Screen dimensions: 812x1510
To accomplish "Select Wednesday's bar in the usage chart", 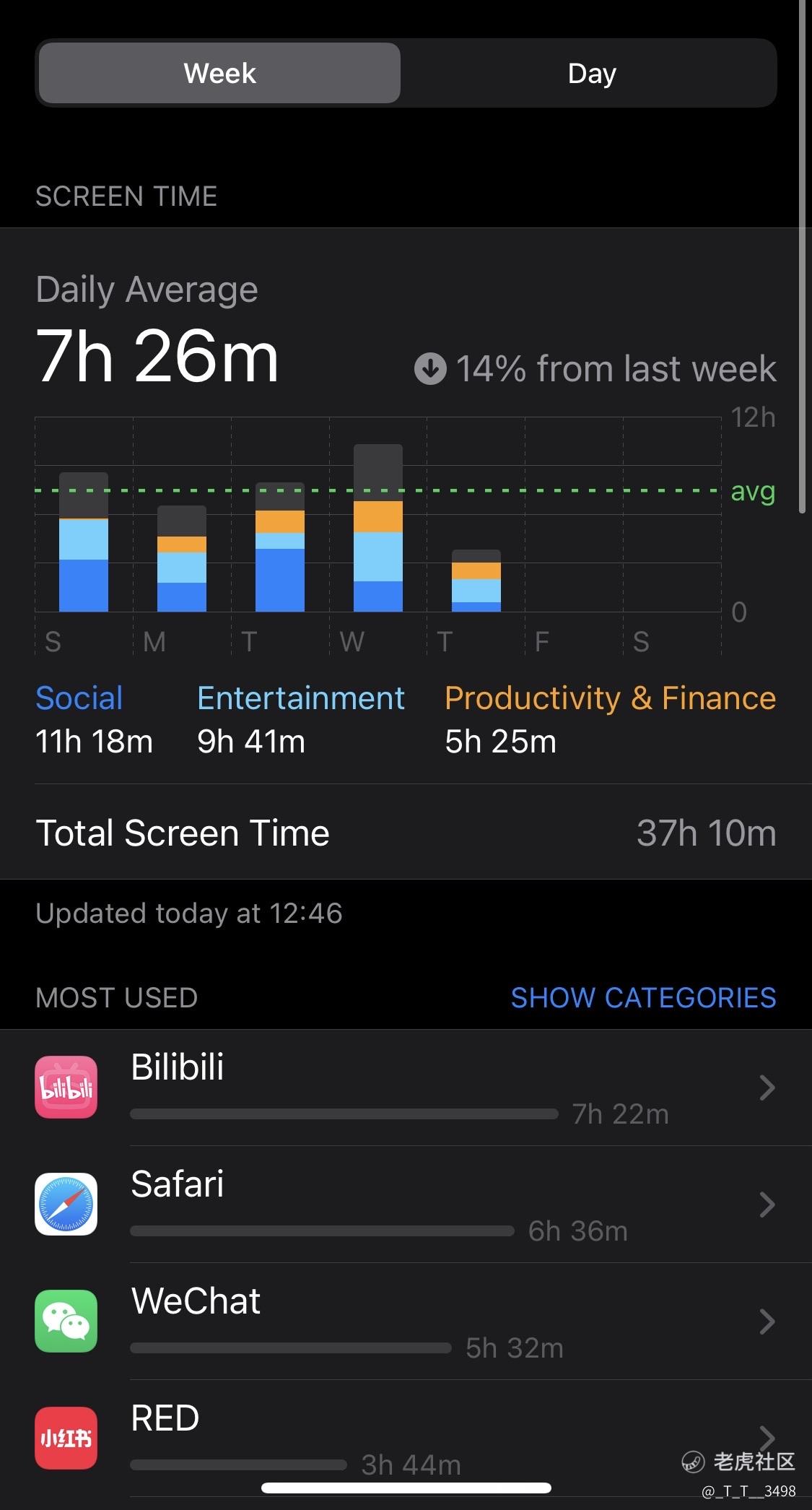I will coord(377,529).
